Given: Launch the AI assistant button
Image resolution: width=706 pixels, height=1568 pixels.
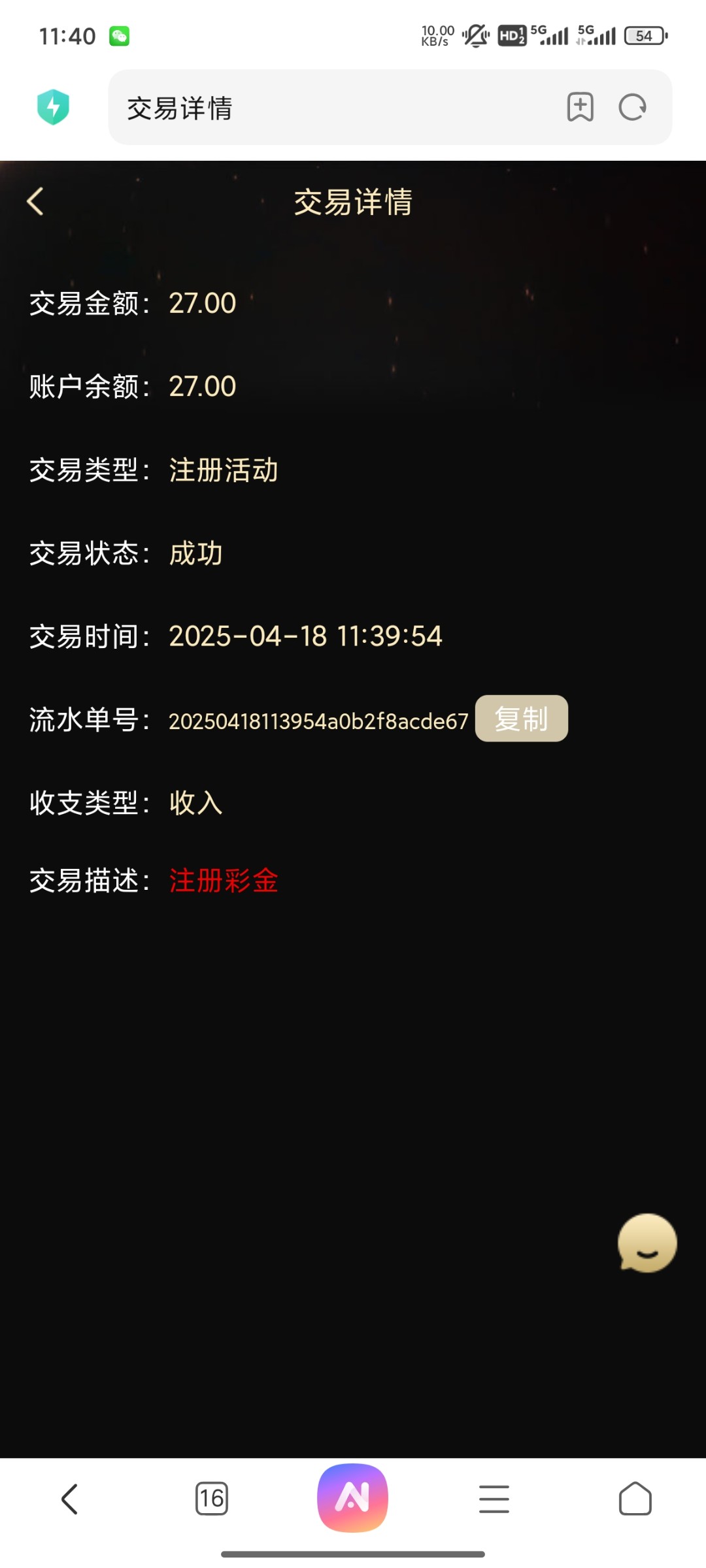Looking at the screenshot, I should [352, 1497].
